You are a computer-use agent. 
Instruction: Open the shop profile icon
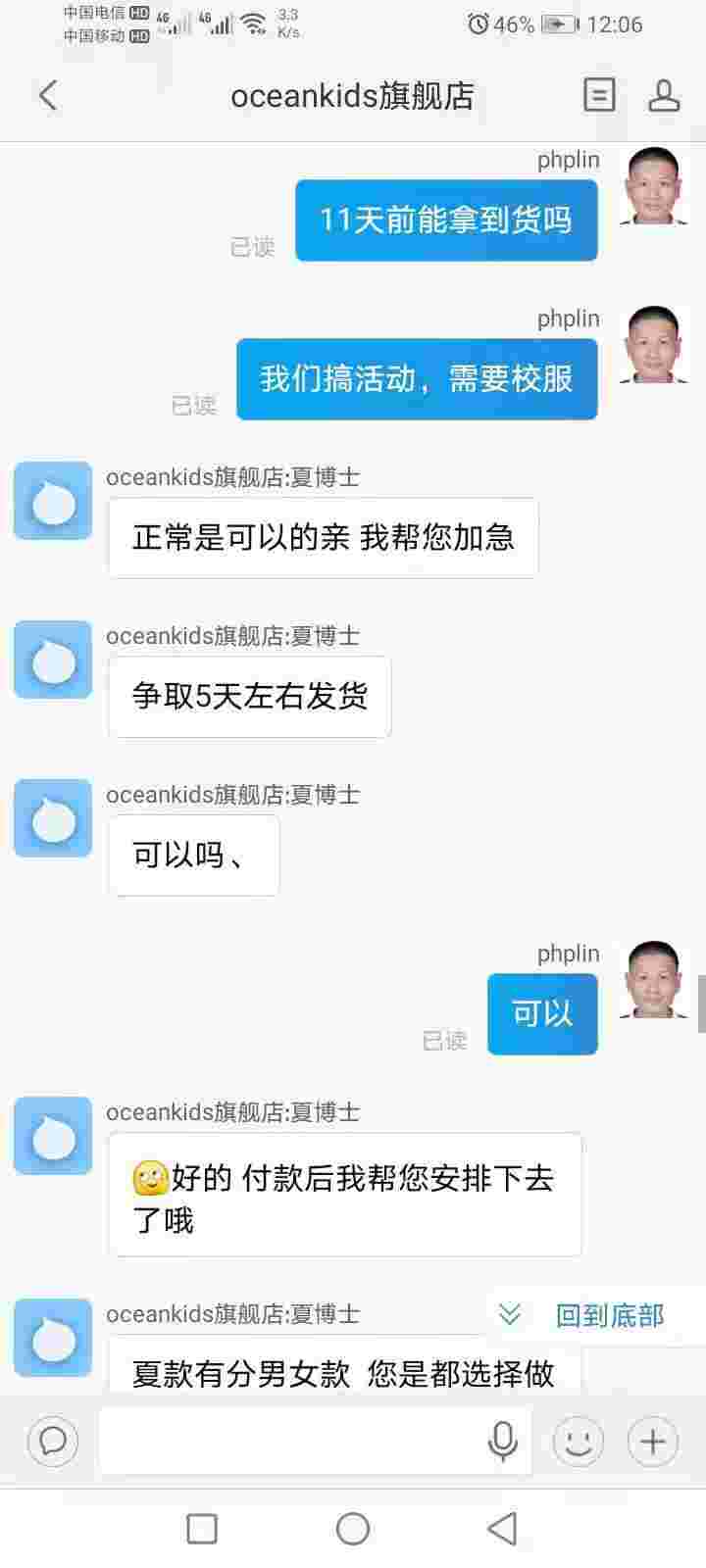tap(664, 95)
